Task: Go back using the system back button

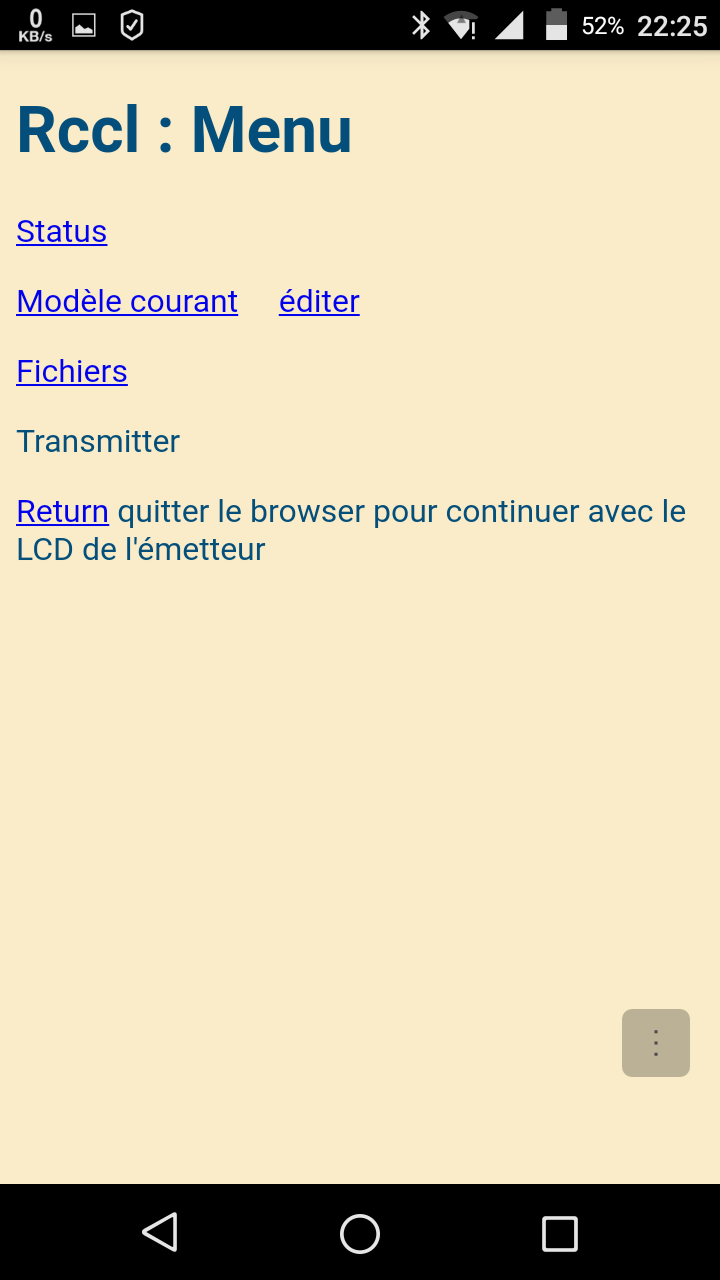Action: click(x=160, y=1232)
